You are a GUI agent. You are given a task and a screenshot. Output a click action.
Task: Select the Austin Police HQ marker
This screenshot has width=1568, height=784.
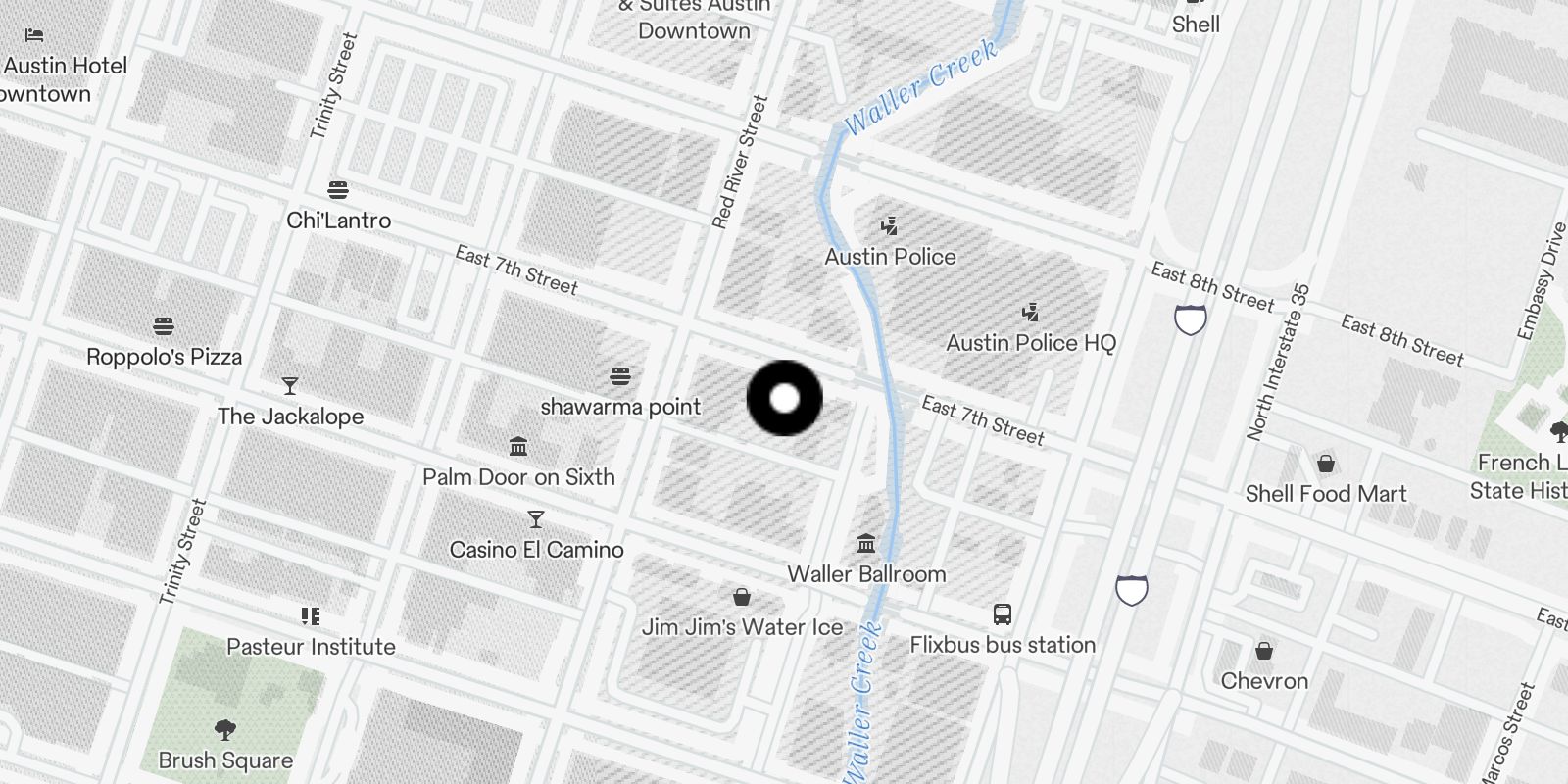click(1030, 314)
